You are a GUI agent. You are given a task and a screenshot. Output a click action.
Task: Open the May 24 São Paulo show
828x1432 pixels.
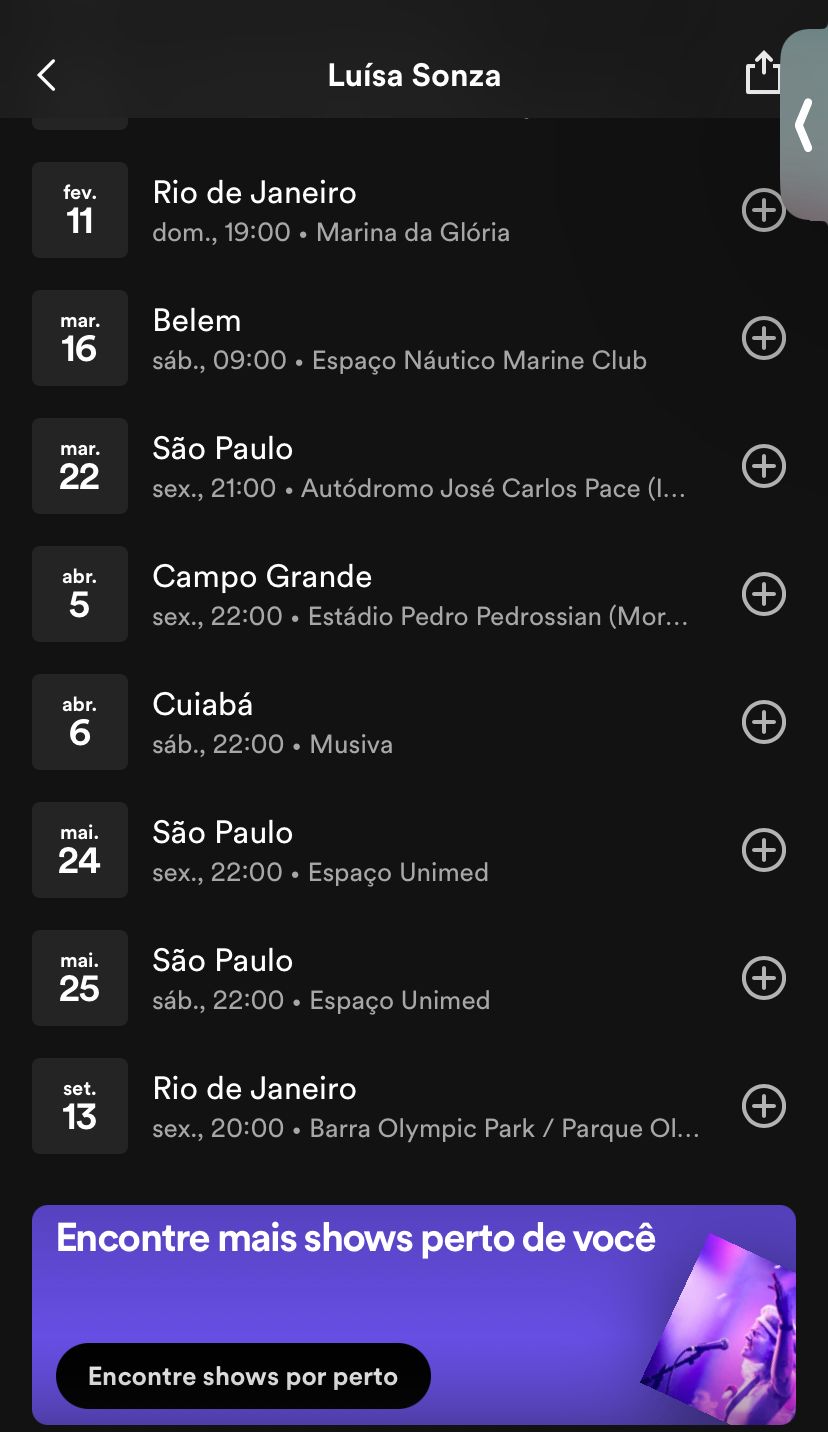[380, 850]
